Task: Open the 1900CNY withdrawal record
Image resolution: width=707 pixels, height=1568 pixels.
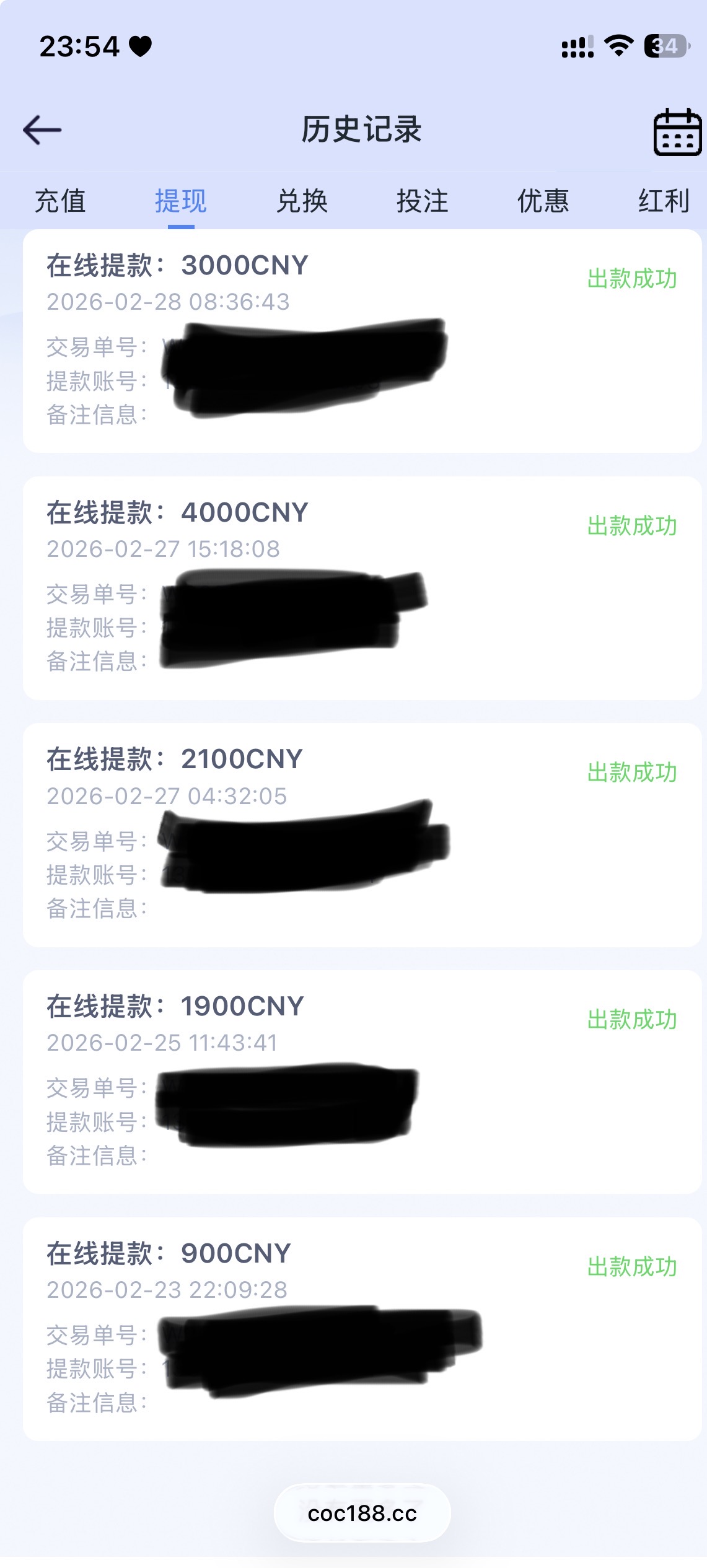Action: point(362,1082)
